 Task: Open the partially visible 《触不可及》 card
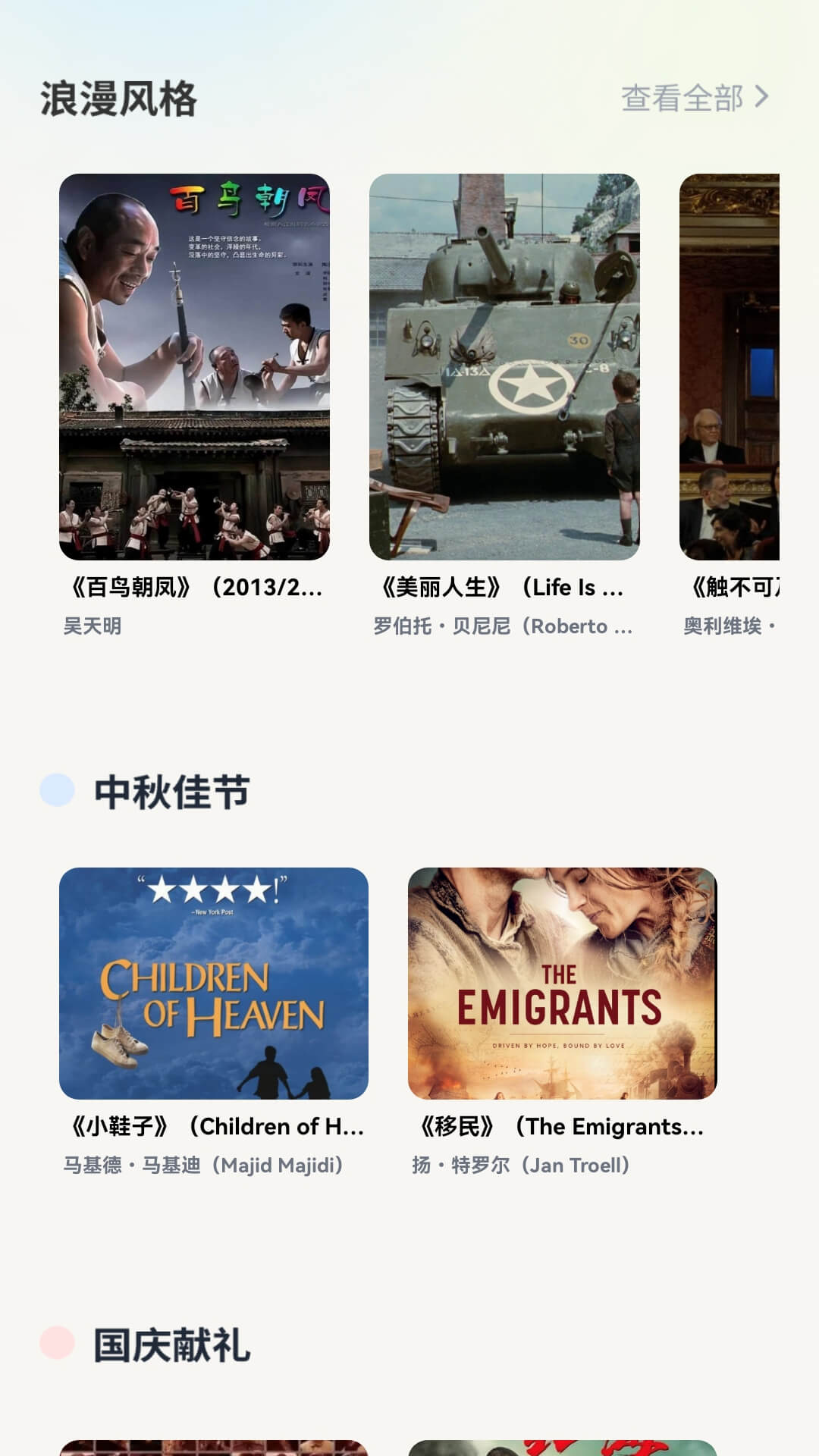pyautogui.click(x=730, y=367)
